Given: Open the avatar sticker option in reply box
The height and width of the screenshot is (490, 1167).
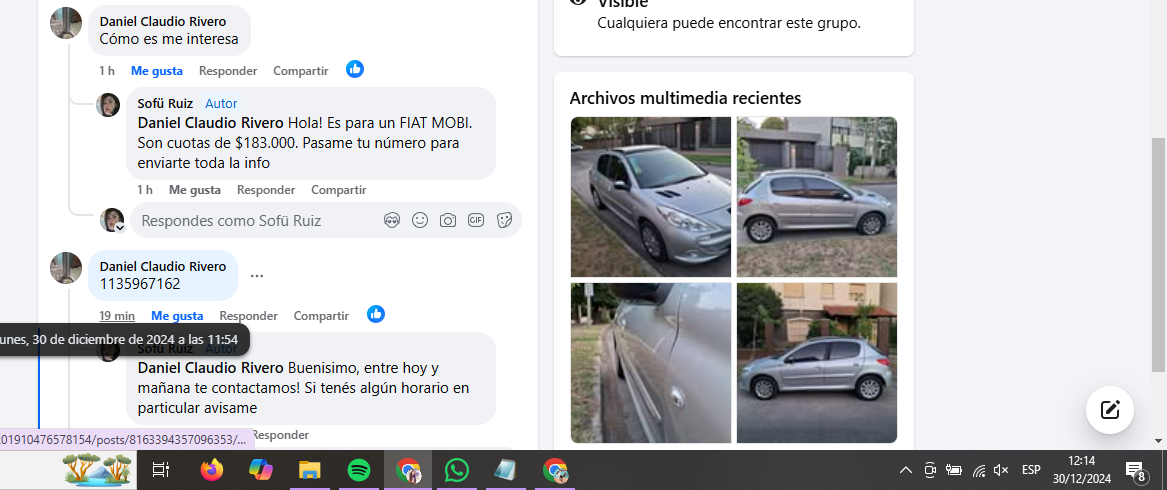Looking at the screenshot, I should (x=392, y=220).
